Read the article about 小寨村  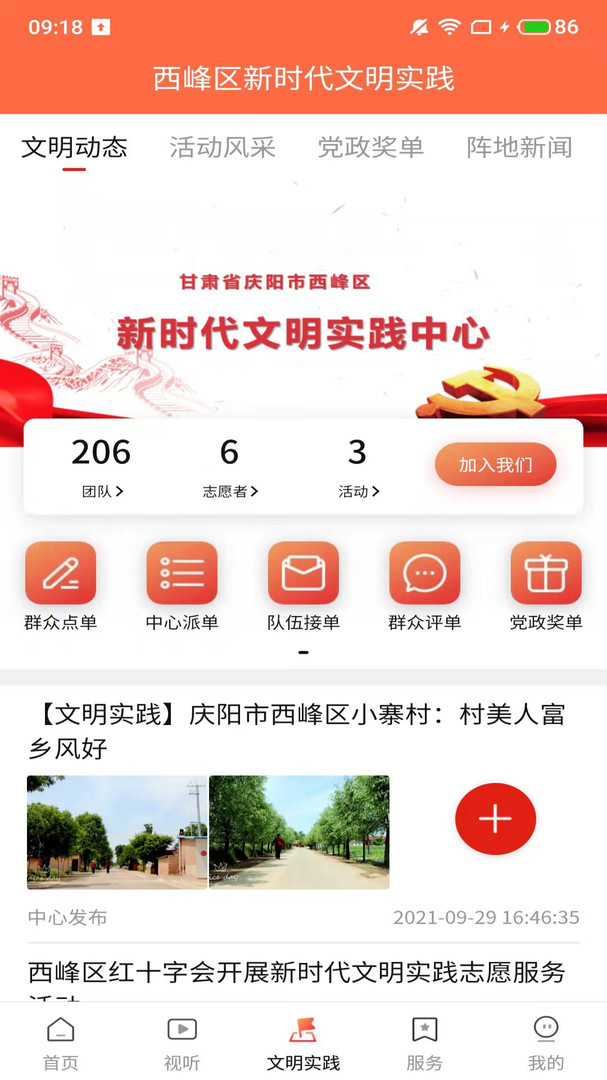coord(296,731)
